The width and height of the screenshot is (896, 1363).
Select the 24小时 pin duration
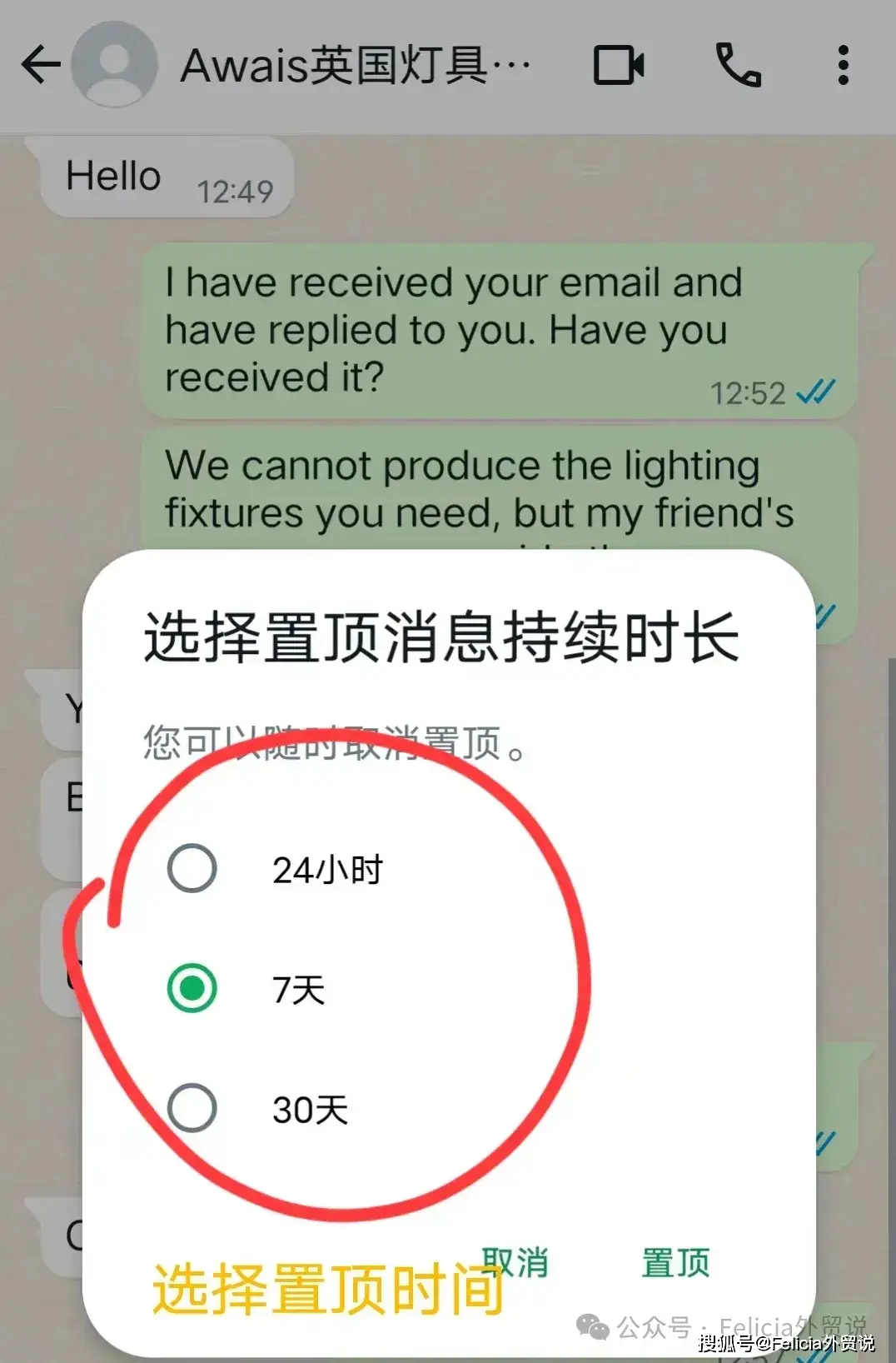192,868
